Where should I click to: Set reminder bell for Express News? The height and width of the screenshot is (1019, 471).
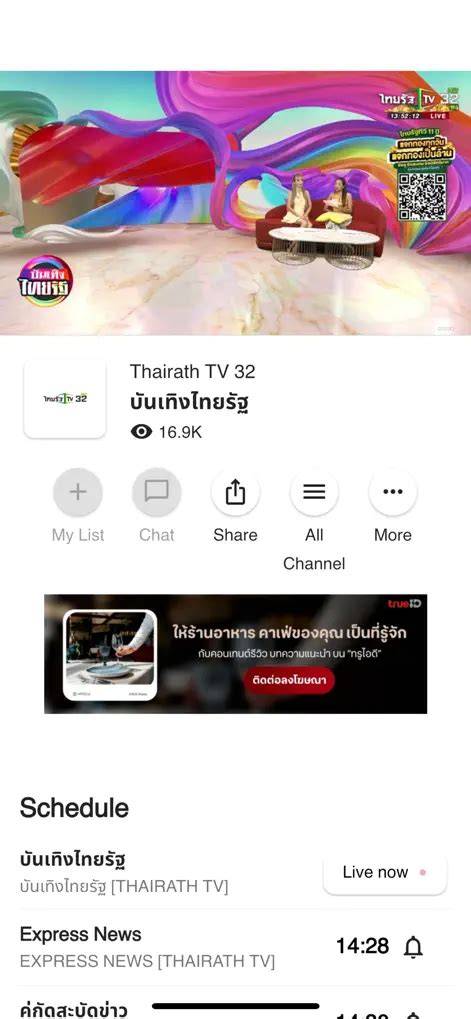pyautogui.click(x=413, y=947)
